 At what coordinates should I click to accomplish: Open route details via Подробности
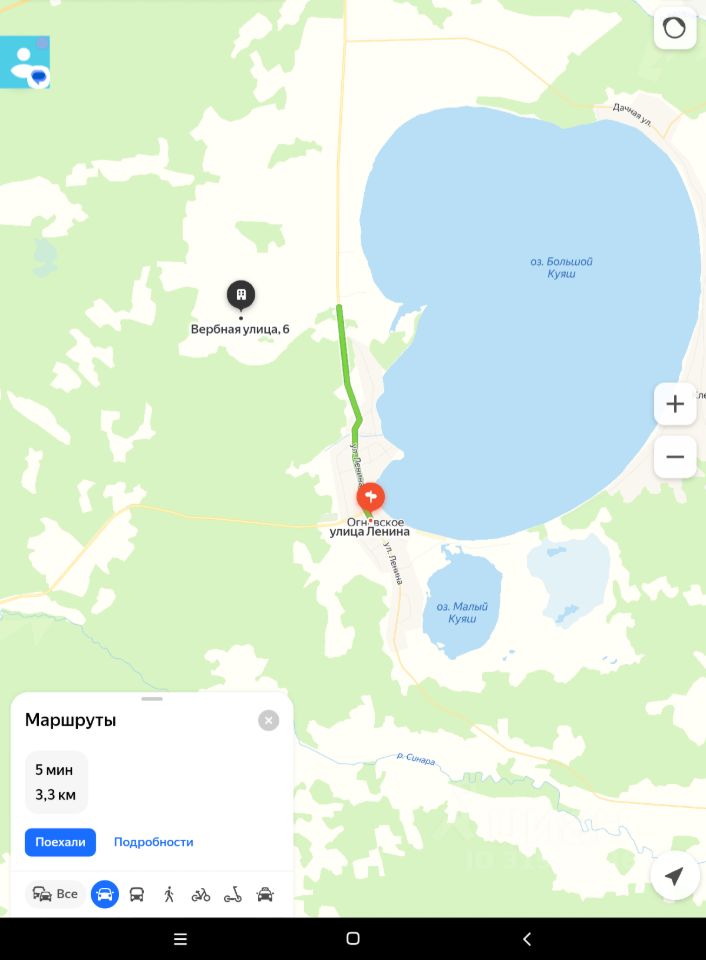click(153, 842)
